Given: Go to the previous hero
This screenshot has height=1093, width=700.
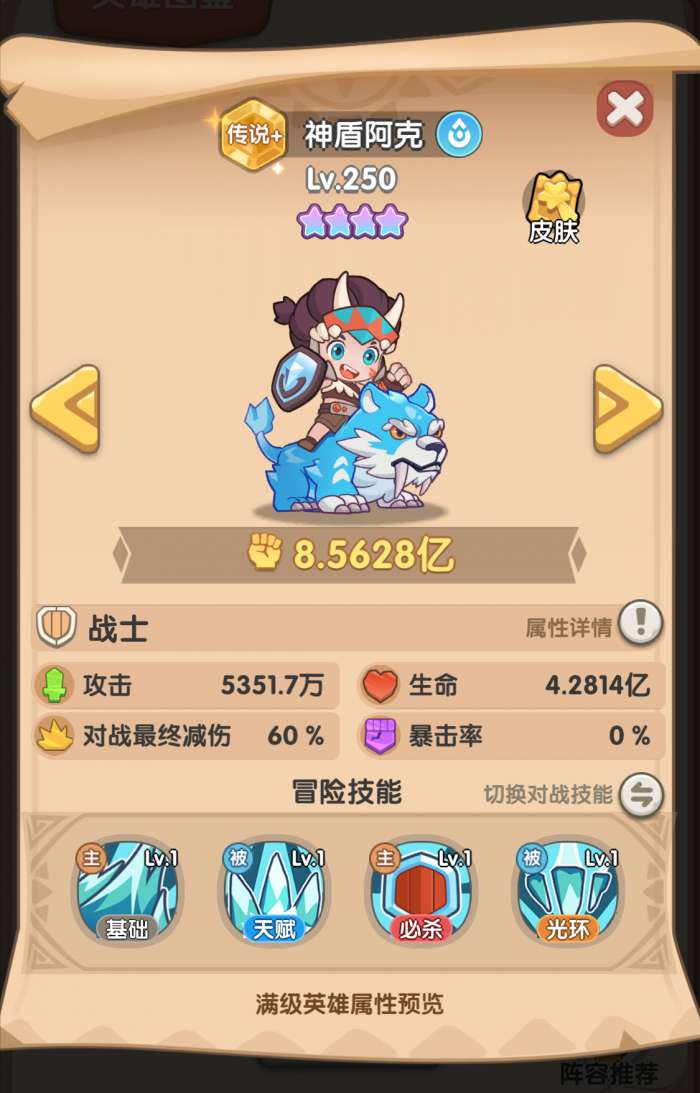Looking at the screenshot, I should point(65,407).
